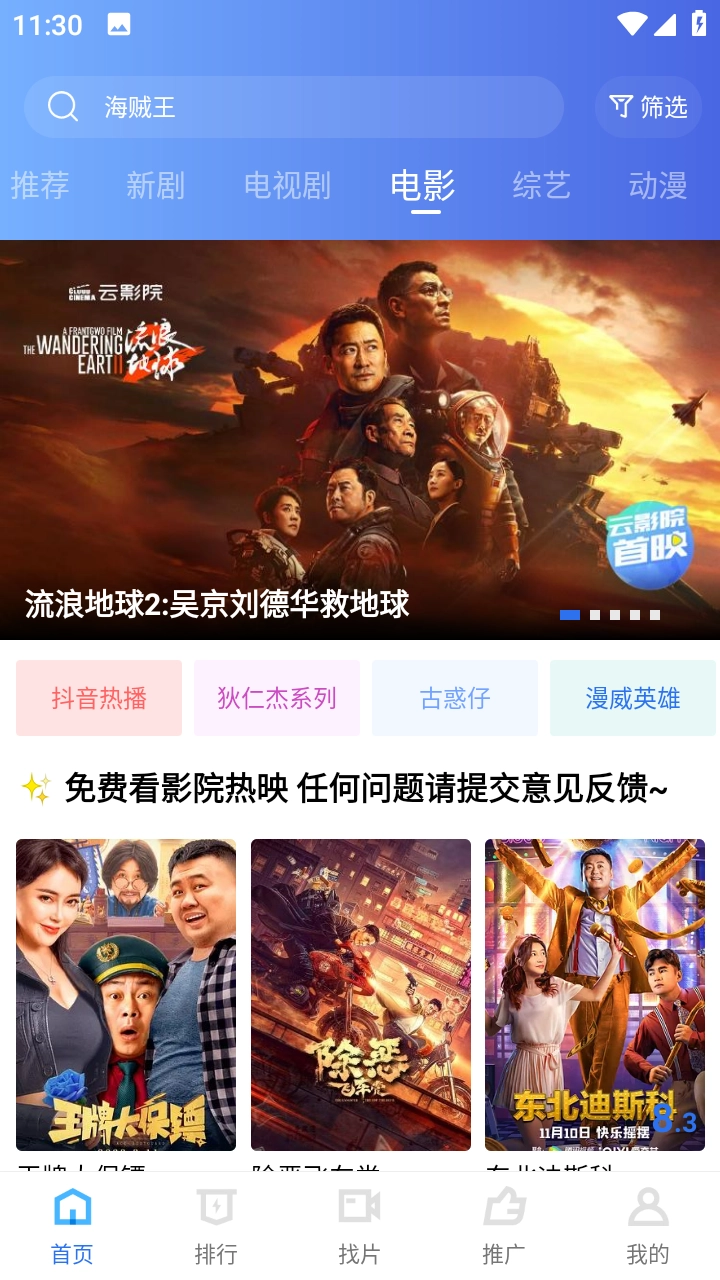Open the 古惑仔 category
Image resolution: width=720 pixels, height=1280 pixels.
click(x=454, y=697)
